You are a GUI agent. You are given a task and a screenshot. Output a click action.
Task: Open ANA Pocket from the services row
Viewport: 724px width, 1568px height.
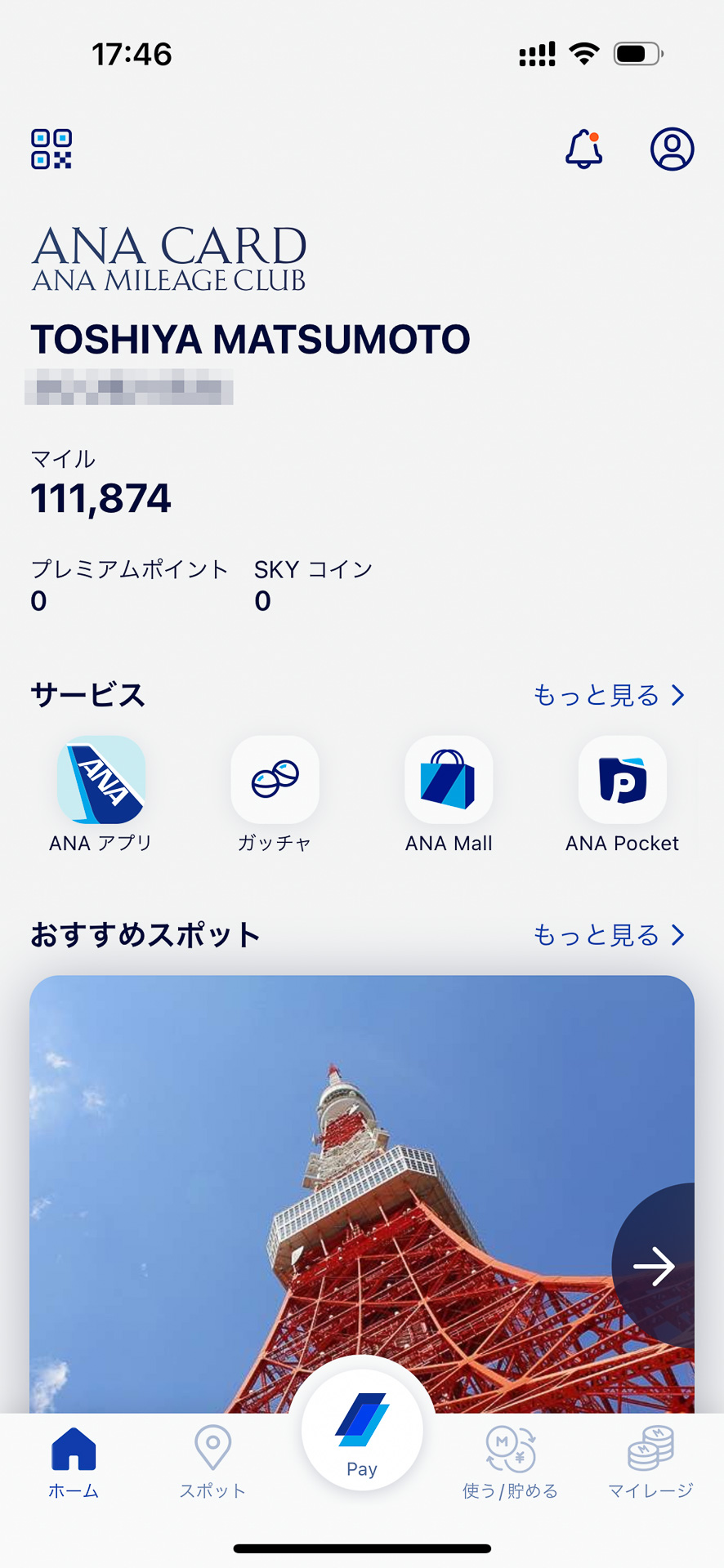pos(623,780)
